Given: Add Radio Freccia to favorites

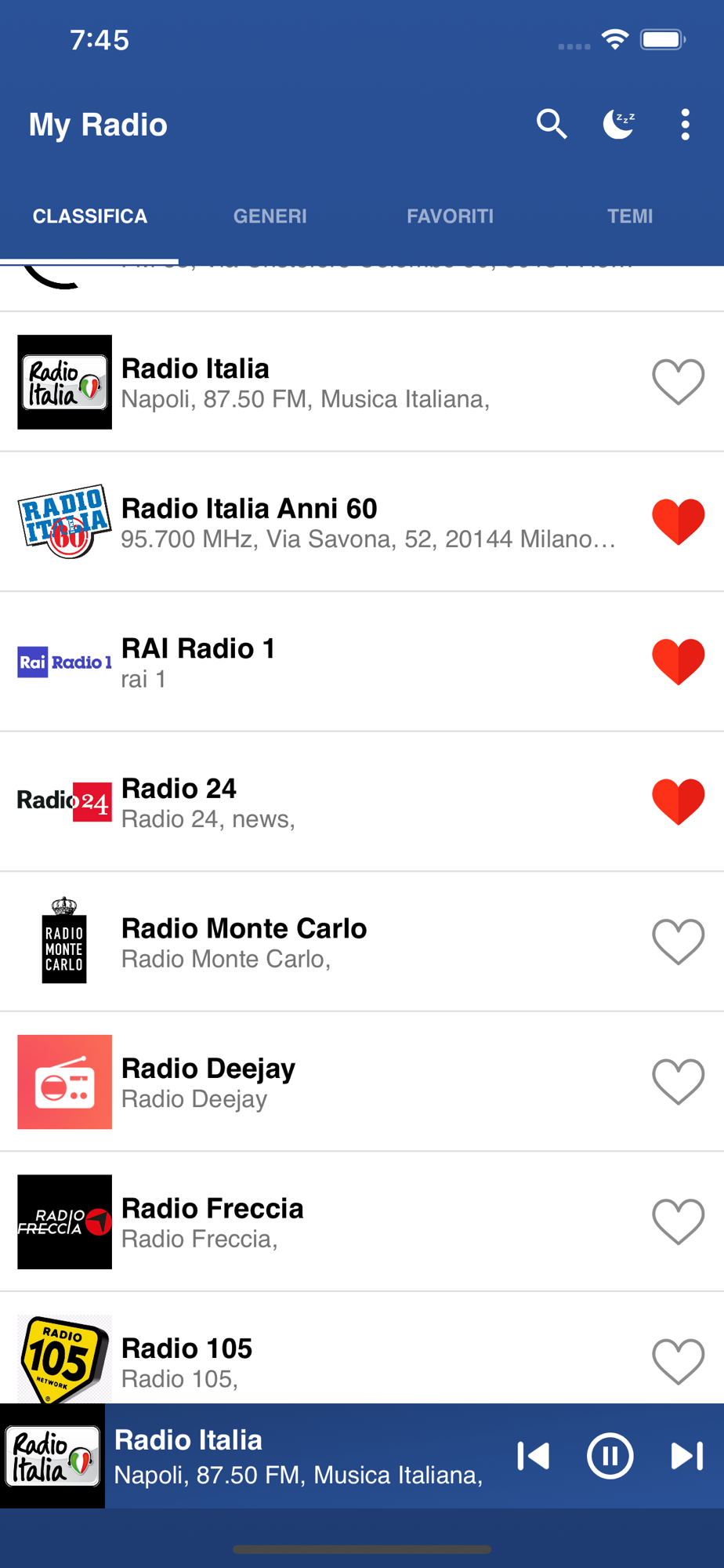Looking at the screenshot, I should tap(679, 1221).
